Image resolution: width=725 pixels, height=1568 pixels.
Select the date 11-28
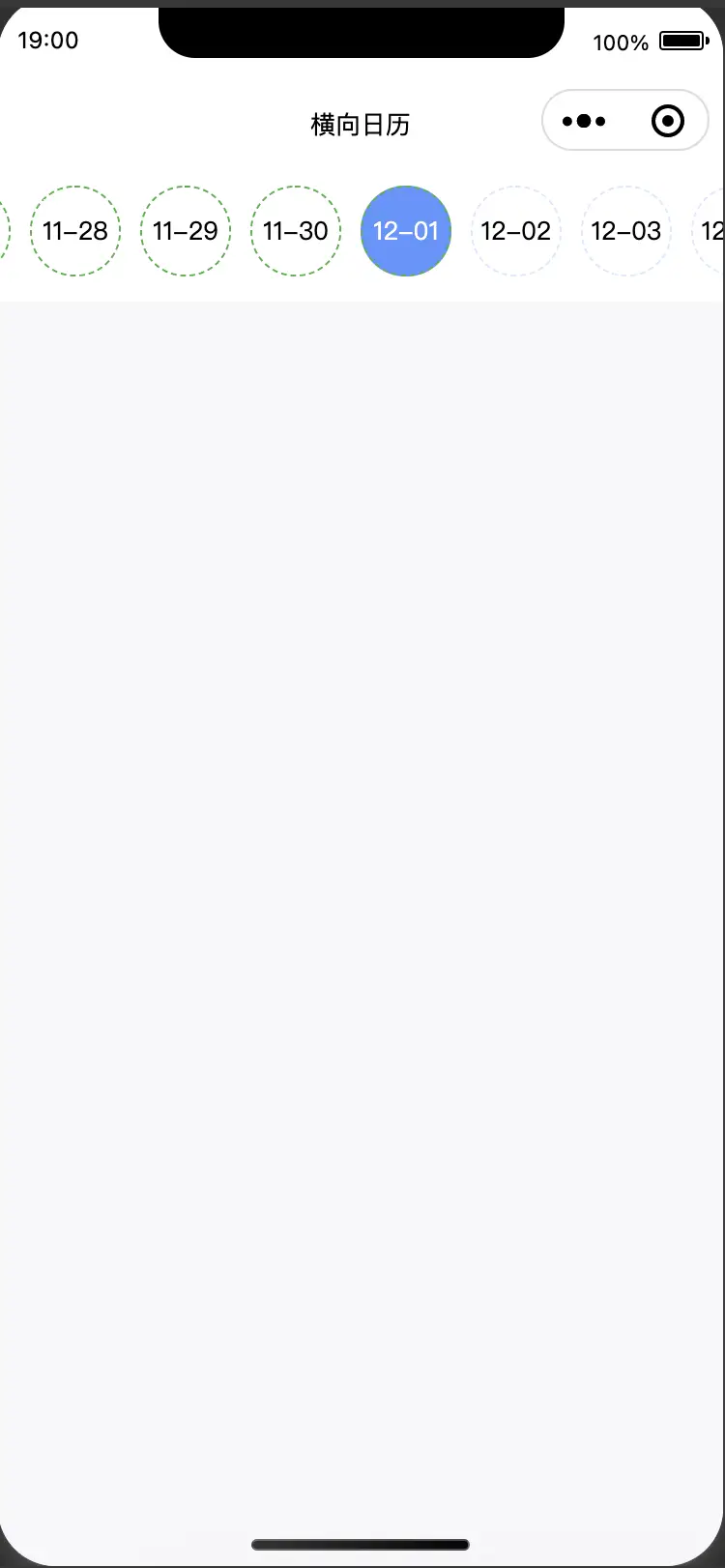[x=75, y=231]
